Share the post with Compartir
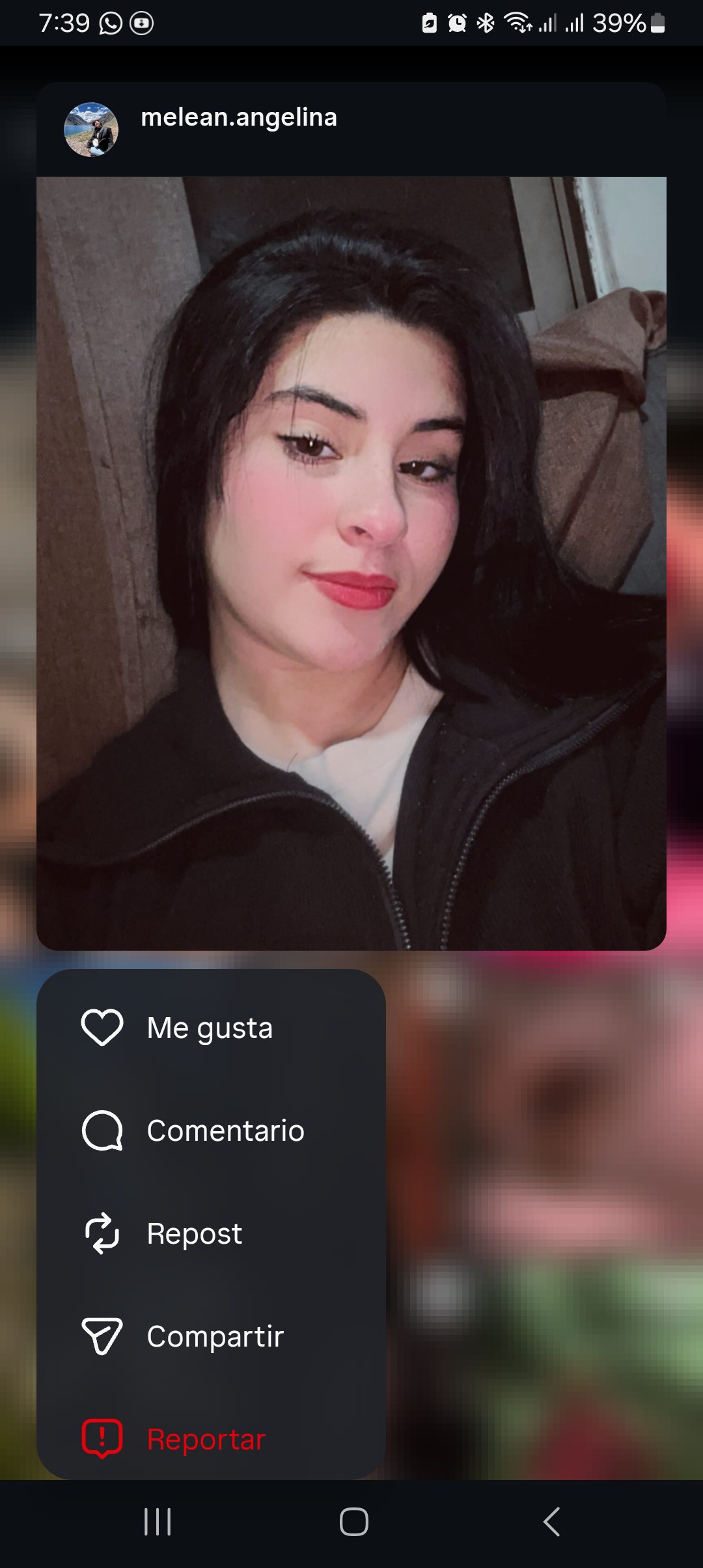The image size is (703, 1568). click(215, 1337)
